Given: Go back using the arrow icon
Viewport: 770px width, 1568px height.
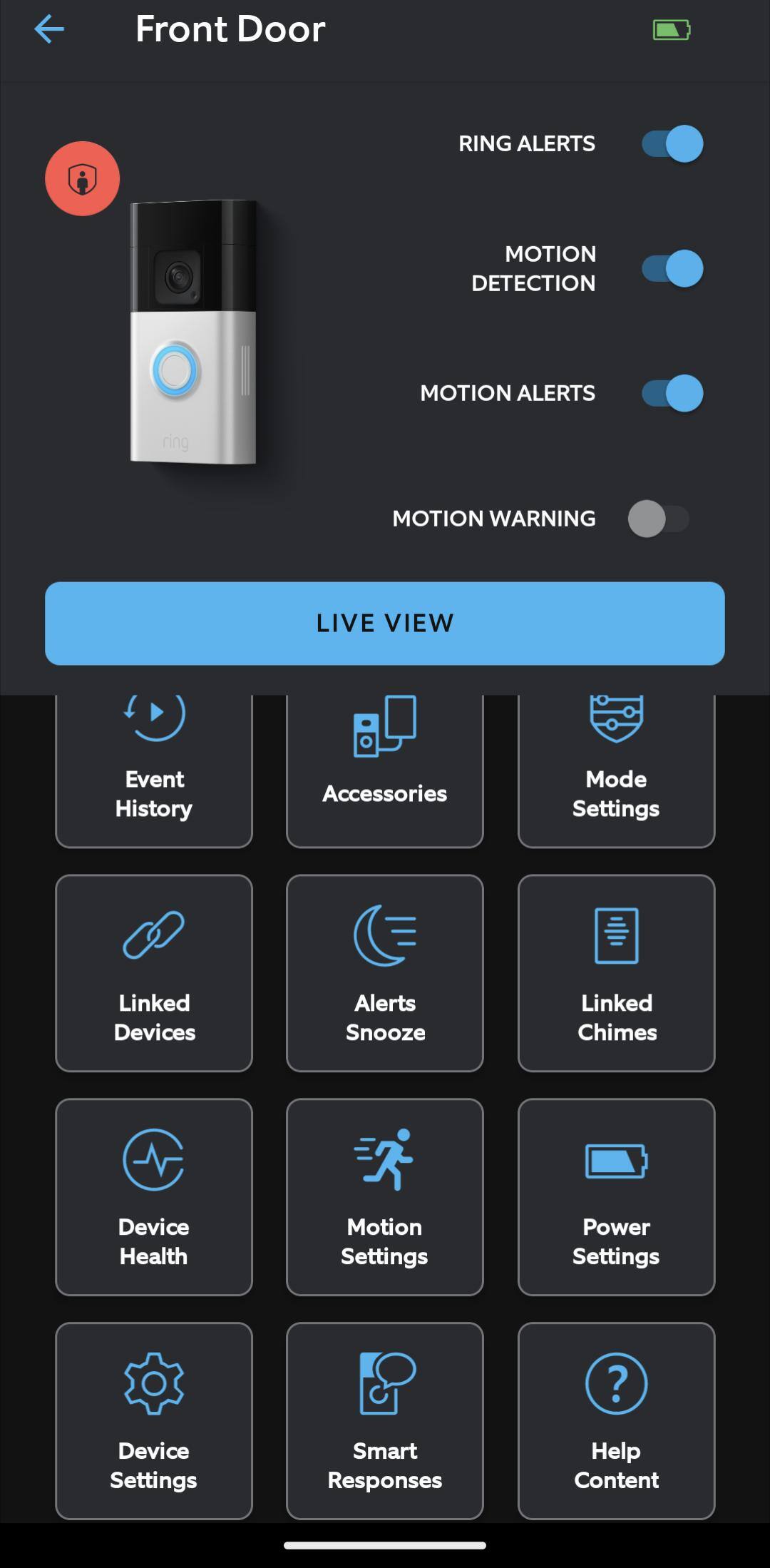Looking at the screenshot, I should (x=49, y=29).
